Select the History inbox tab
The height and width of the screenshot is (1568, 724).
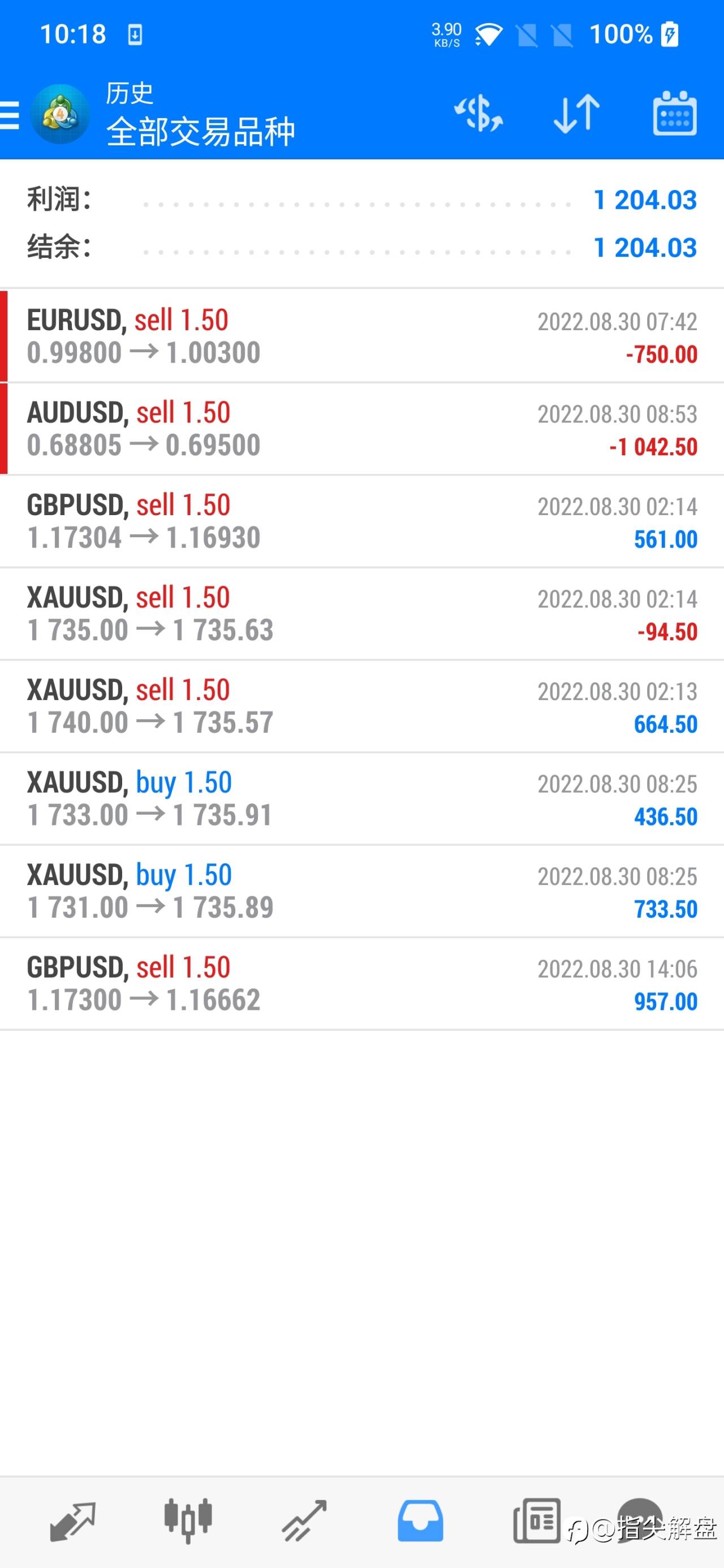pyautogui.click(x=420, y=1521)
